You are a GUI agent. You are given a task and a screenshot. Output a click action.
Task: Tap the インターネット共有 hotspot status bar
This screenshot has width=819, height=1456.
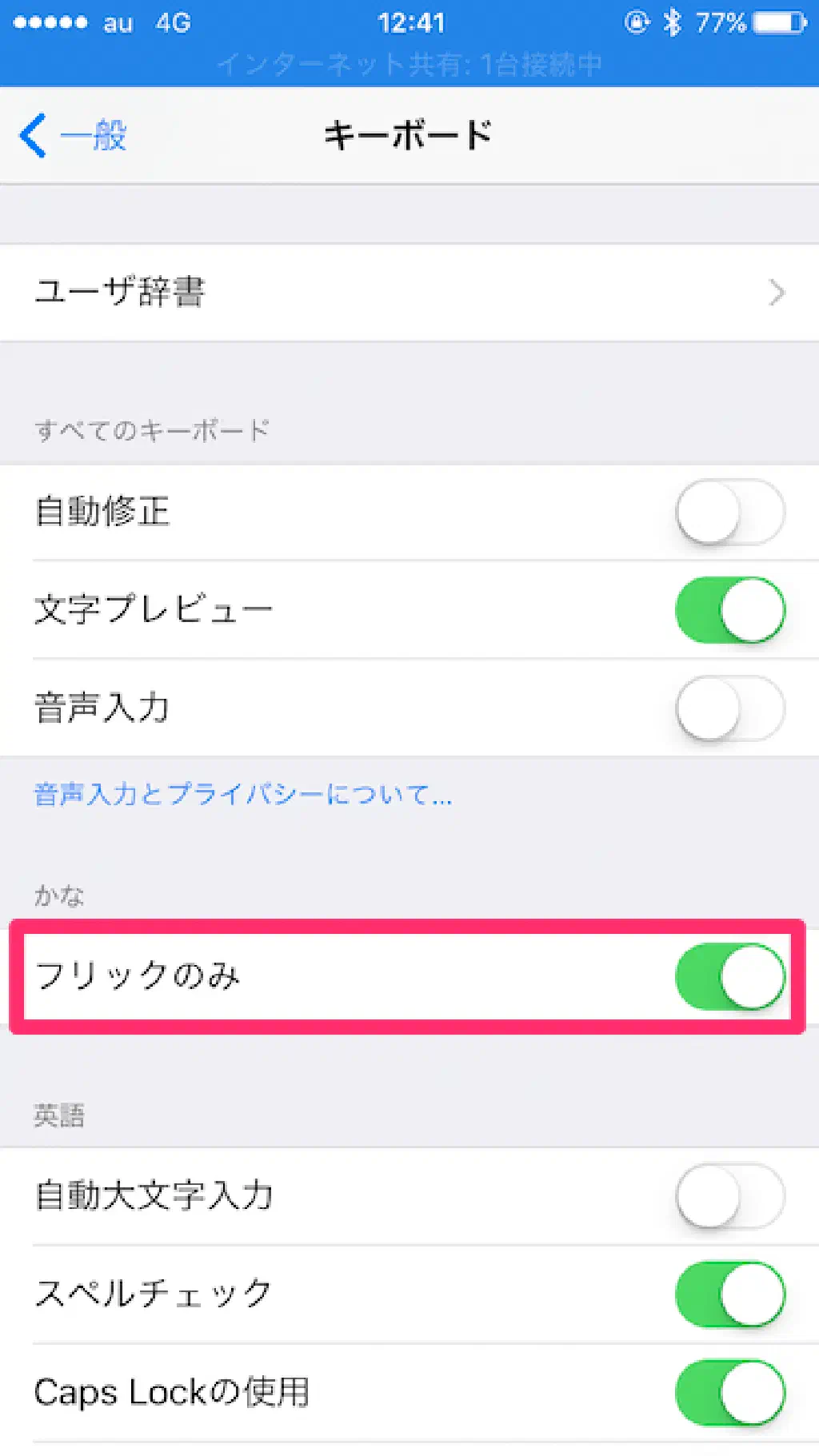409,64
